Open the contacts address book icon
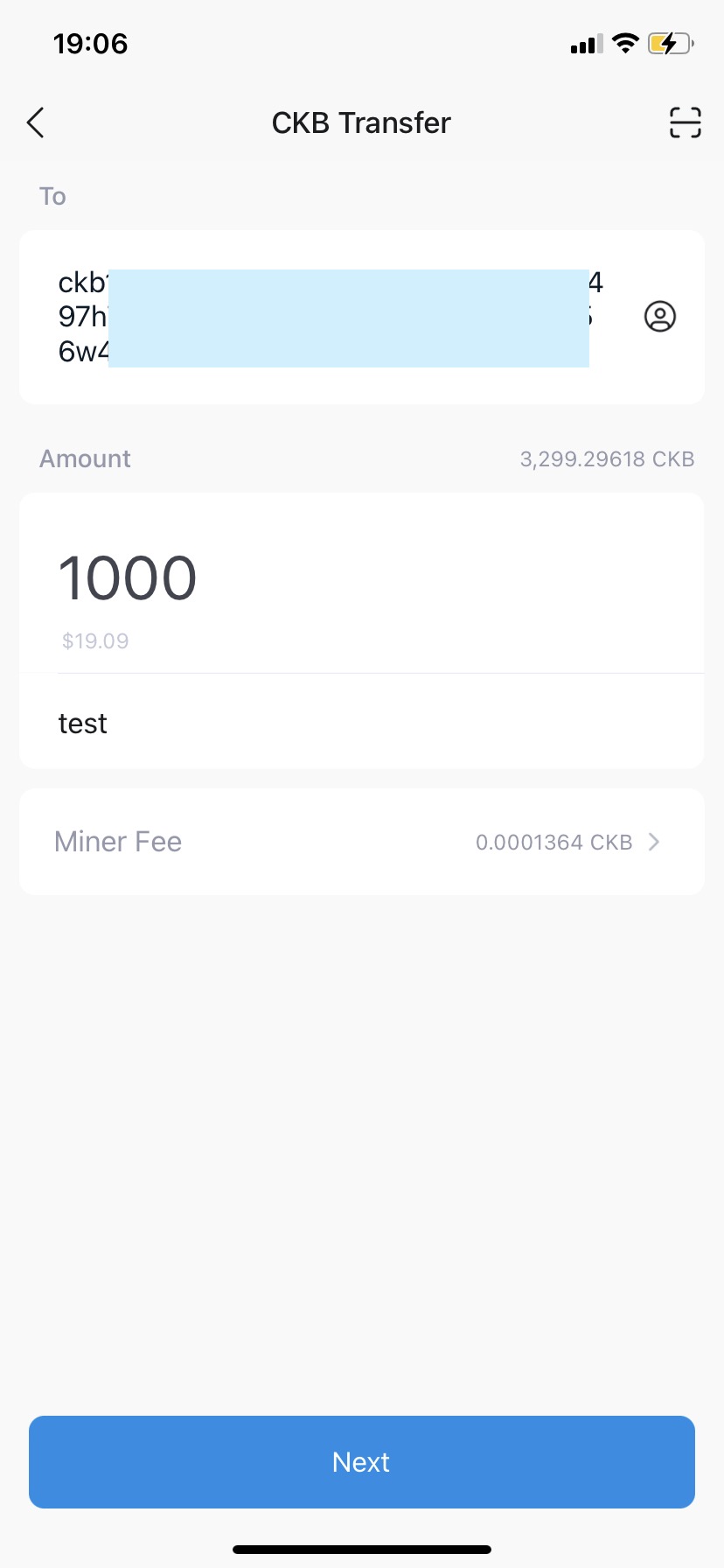 point(660,316)
